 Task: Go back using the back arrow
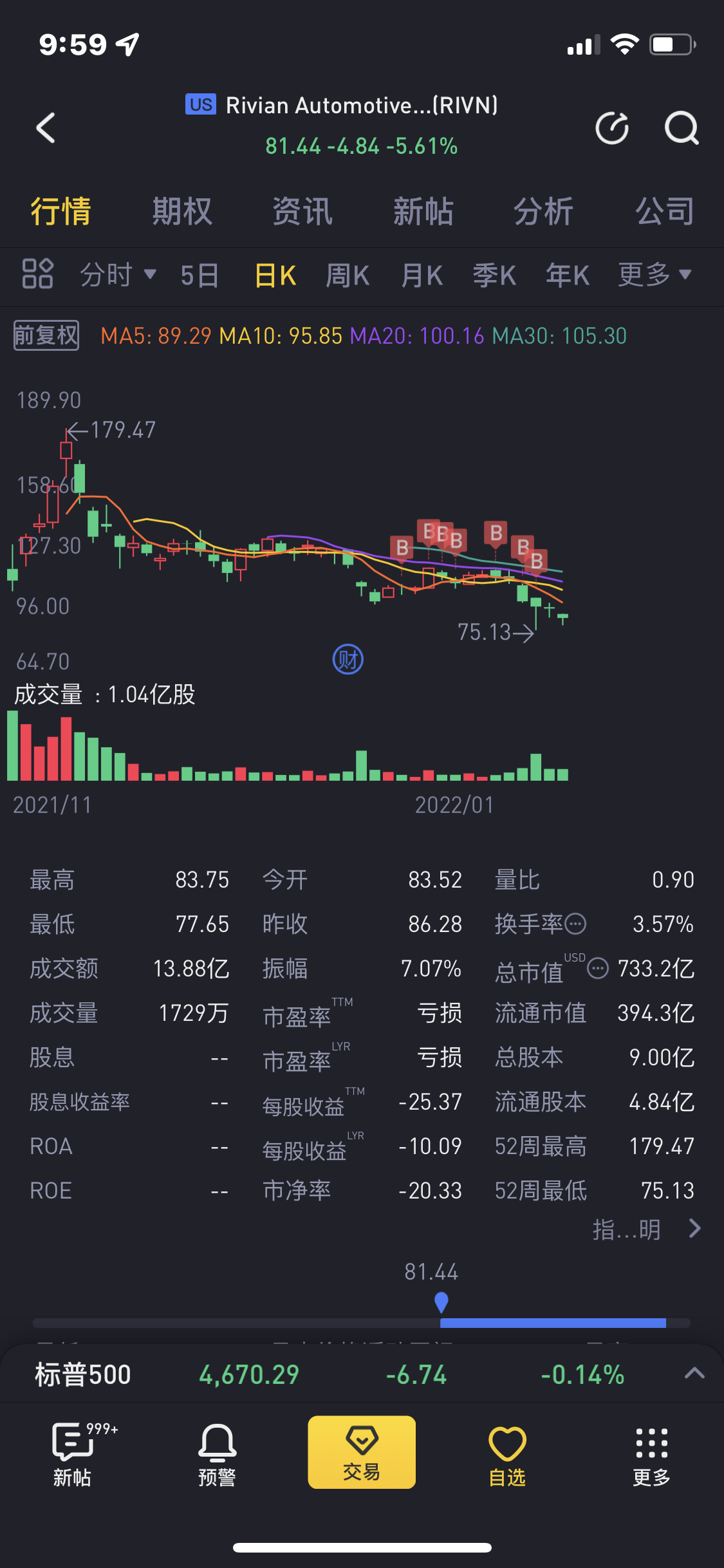[46, 127]
